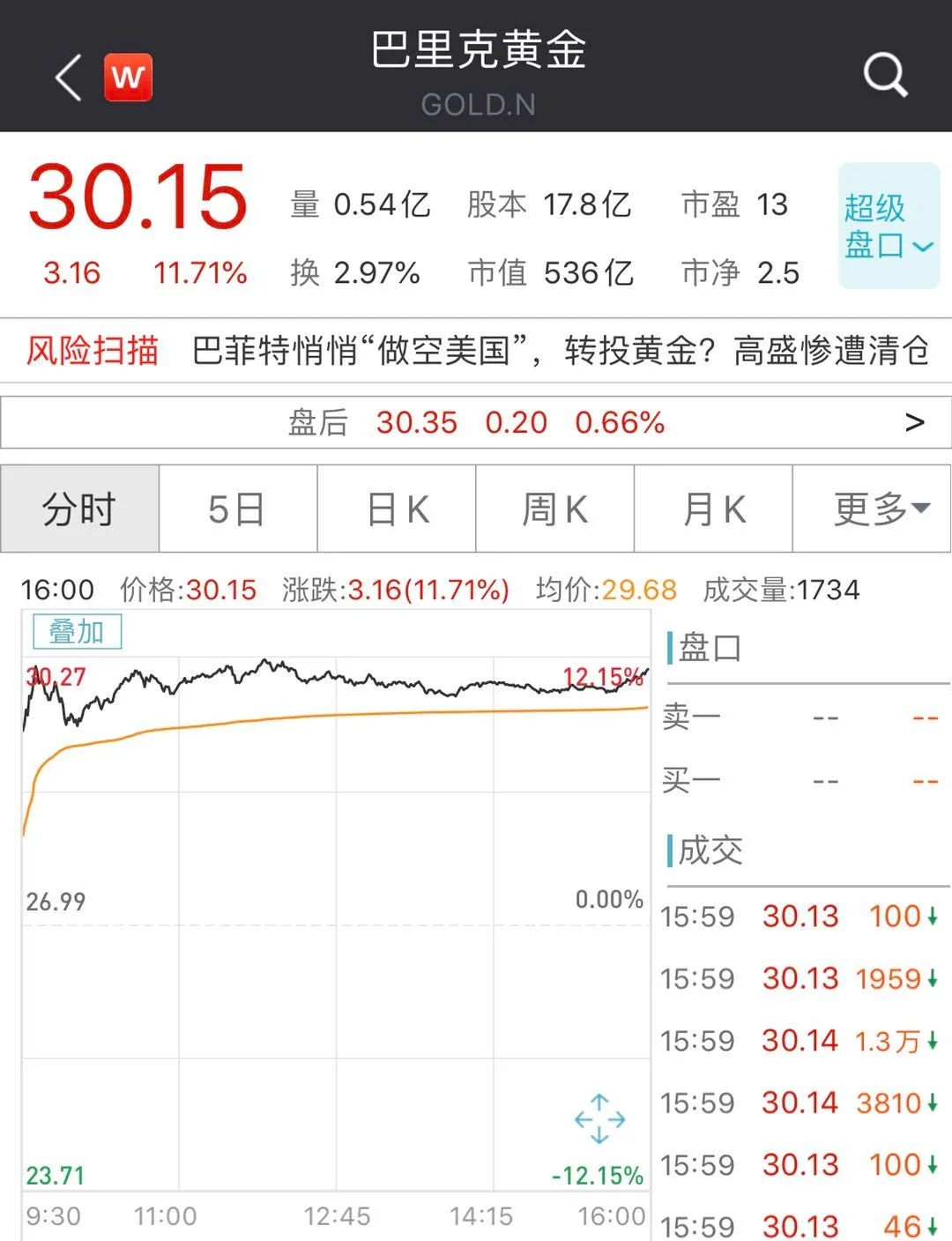Switch to the 5日 chart tab

point(237,509)
